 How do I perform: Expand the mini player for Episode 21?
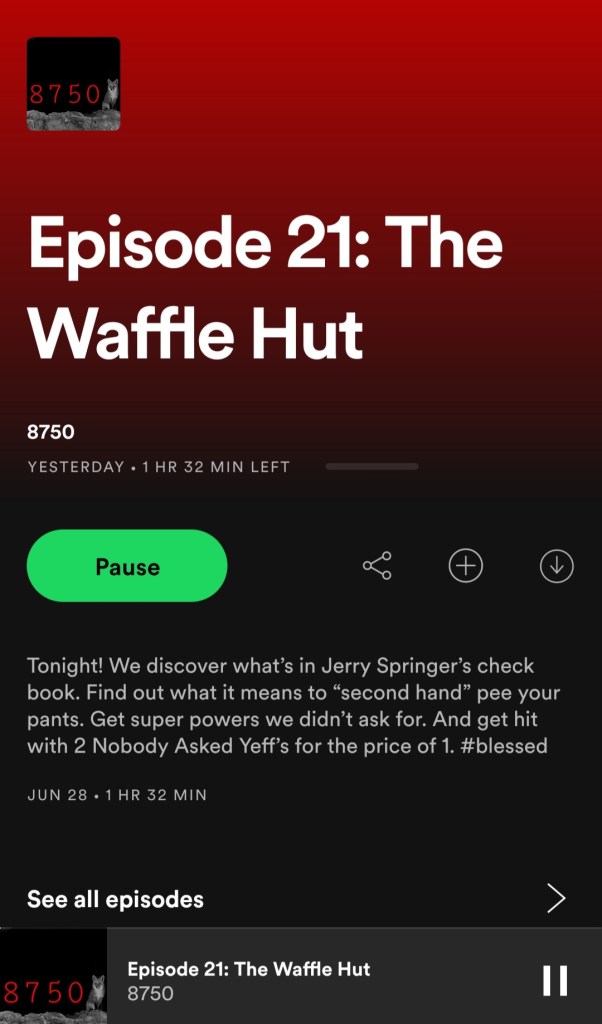click(x=300, y=980)
